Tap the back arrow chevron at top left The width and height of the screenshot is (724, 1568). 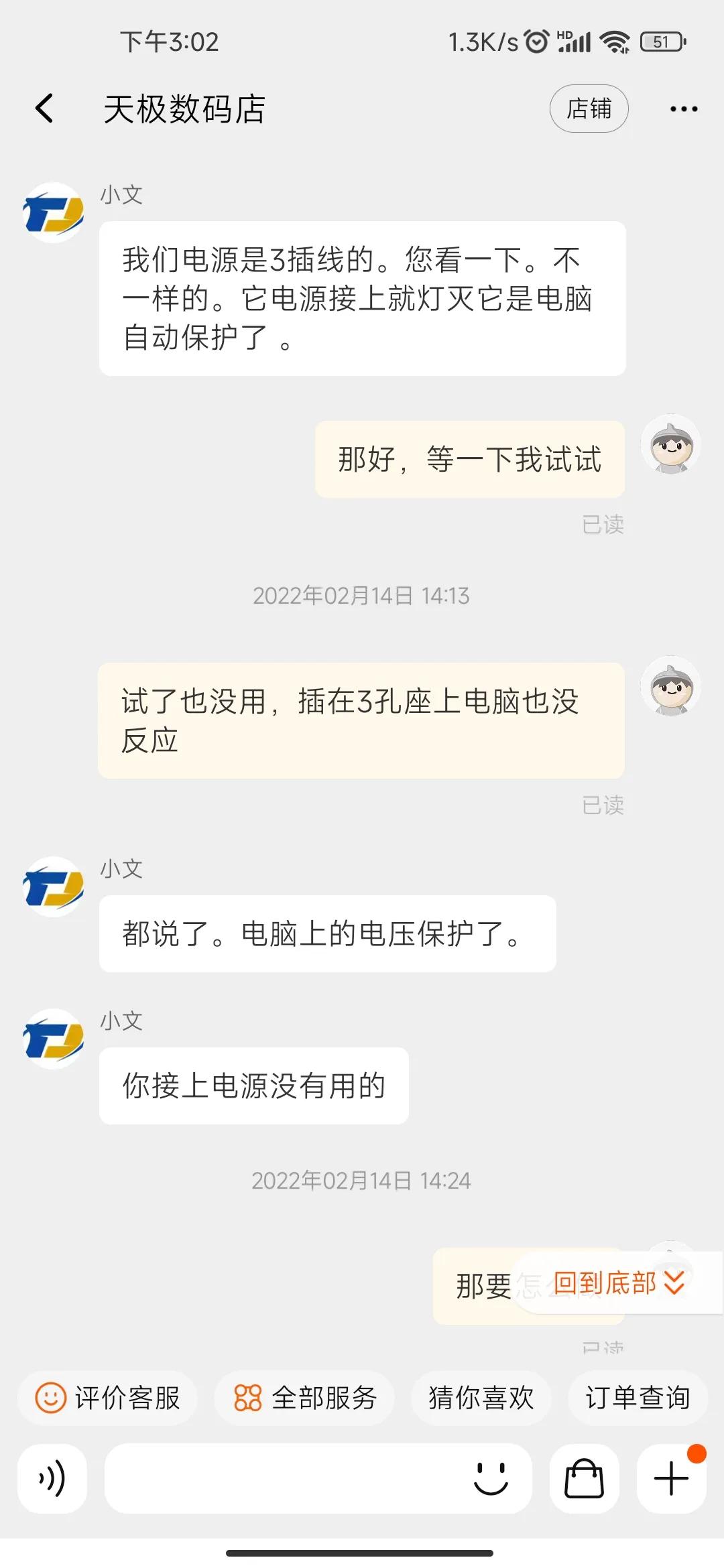pyautogui.click(x=43, y=108)
